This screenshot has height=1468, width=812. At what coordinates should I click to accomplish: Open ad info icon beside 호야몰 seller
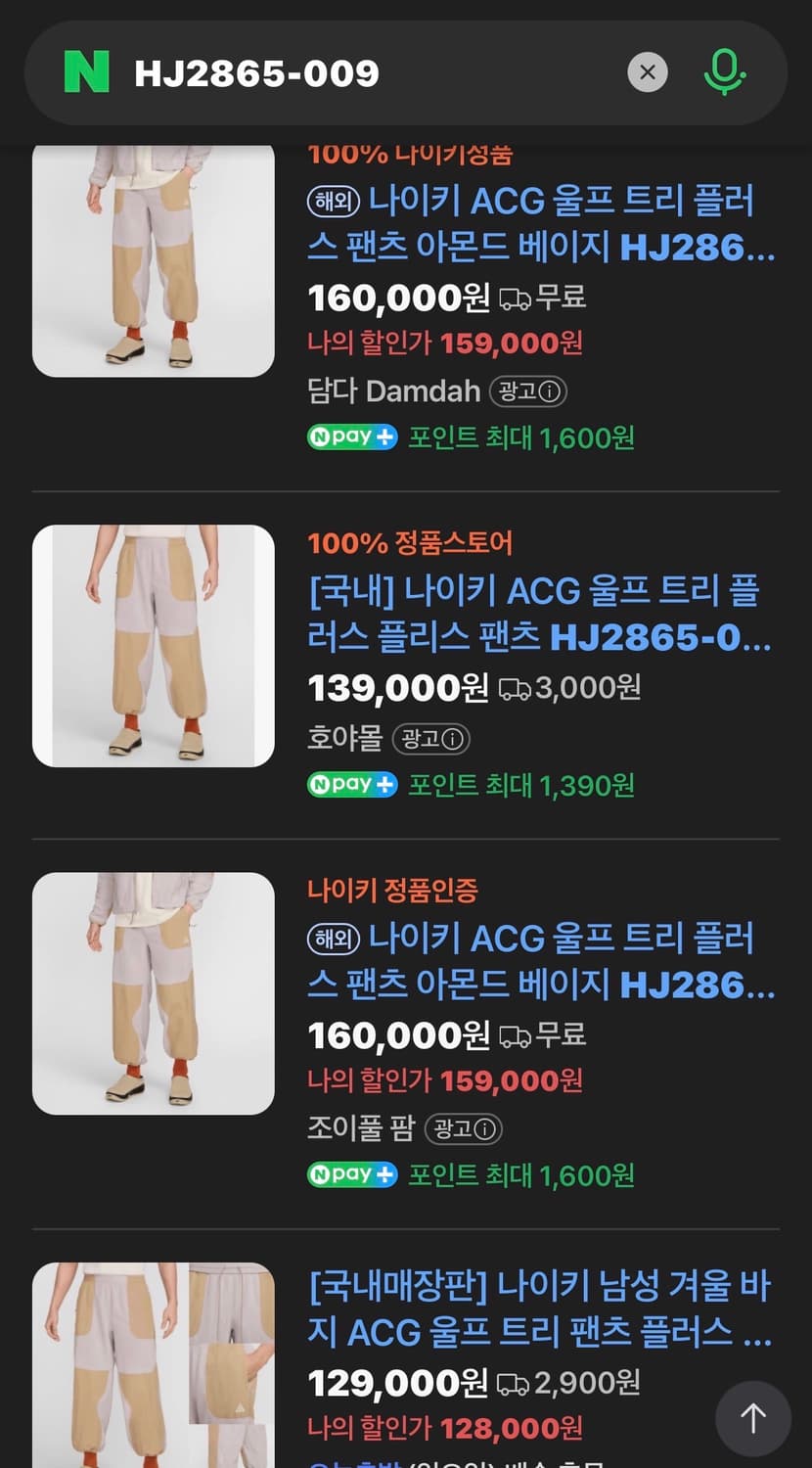point(430,739)
